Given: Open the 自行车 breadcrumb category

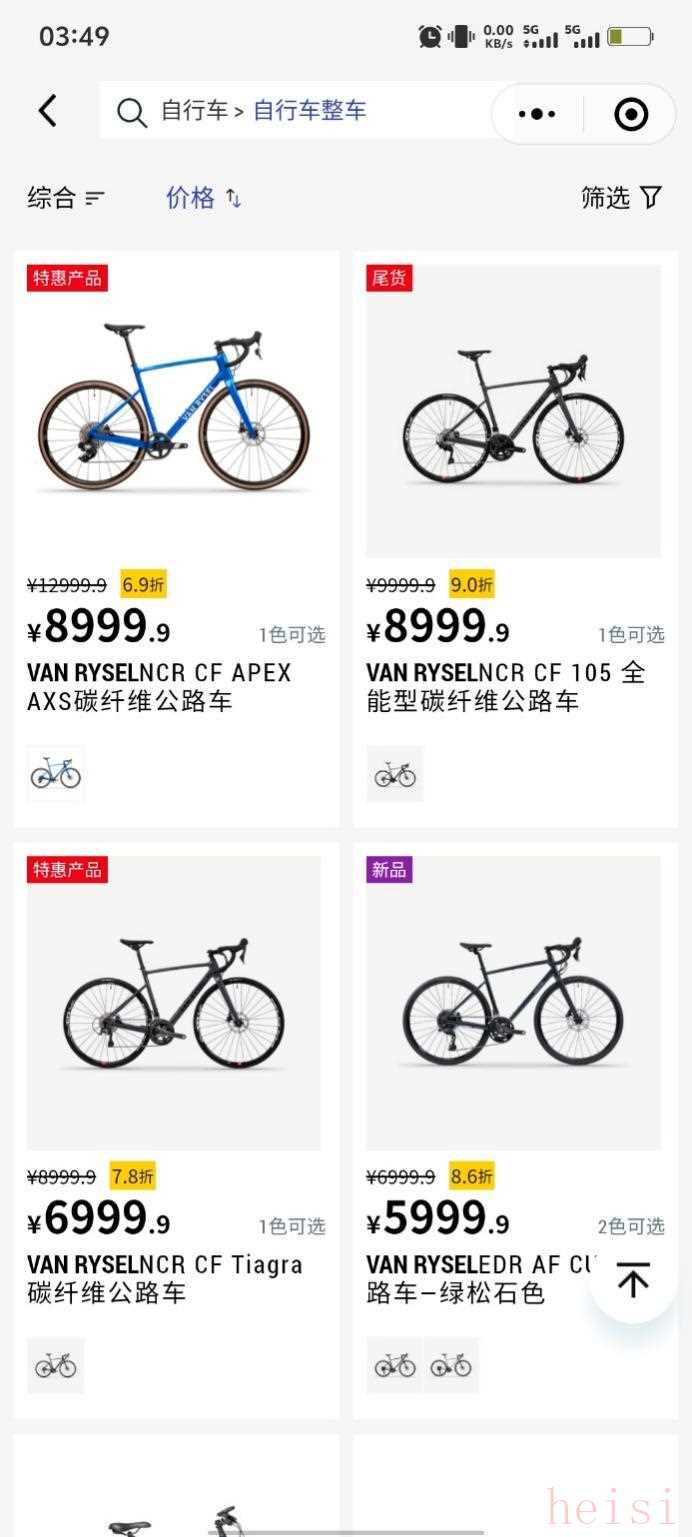Looking at the screenshot, I should [x=194, y=111].
